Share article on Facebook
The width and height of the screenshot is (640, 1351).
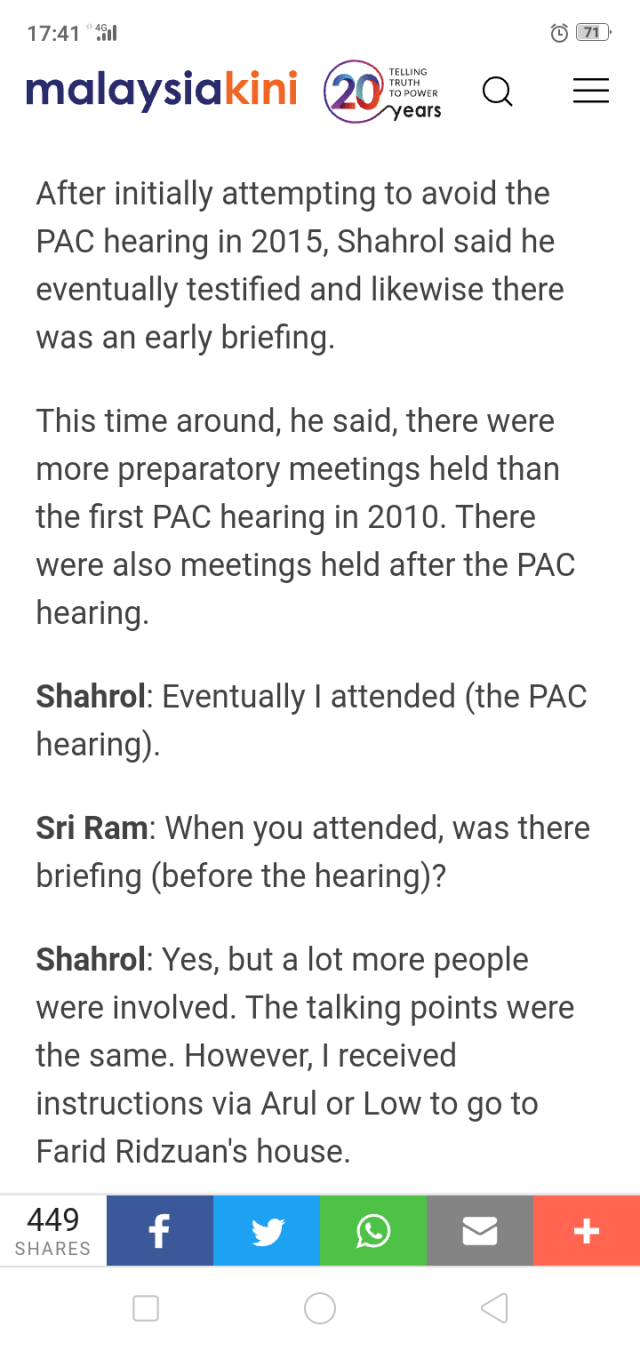point(159,1231)
